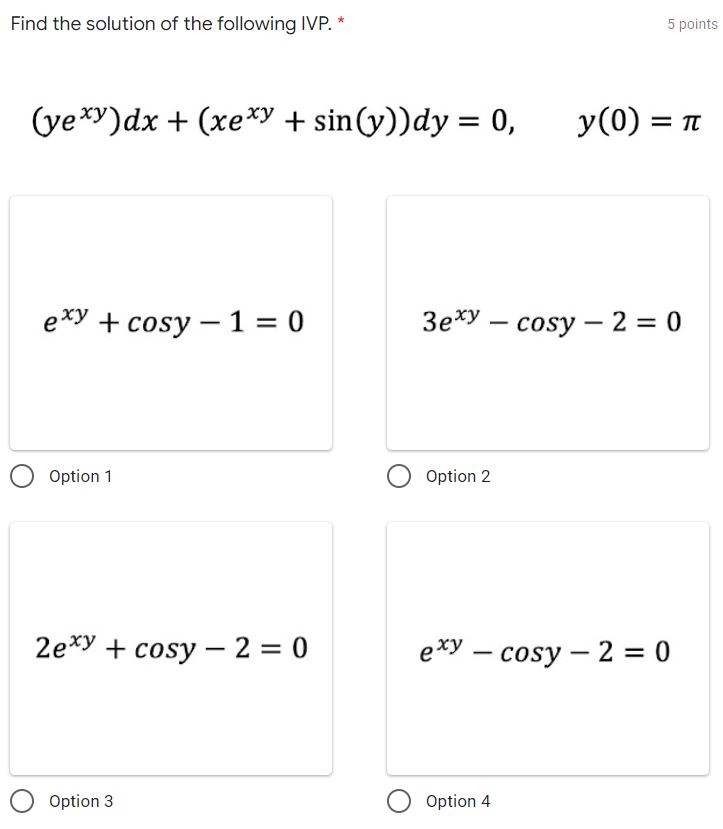Select the Option 3 radio button

(x=21, y=801)
